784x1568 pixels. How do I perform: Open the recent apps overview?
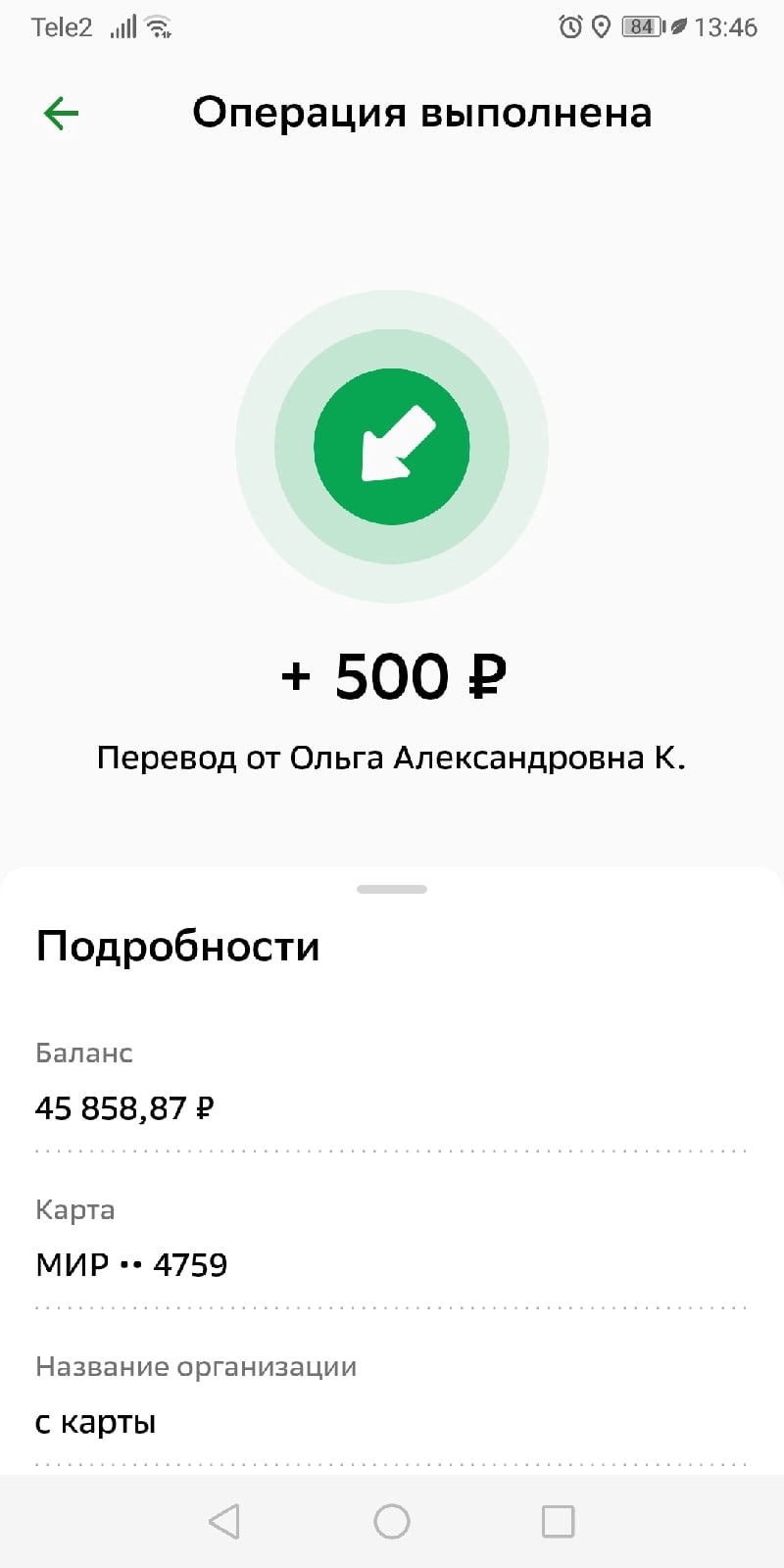pos(558,1521)
